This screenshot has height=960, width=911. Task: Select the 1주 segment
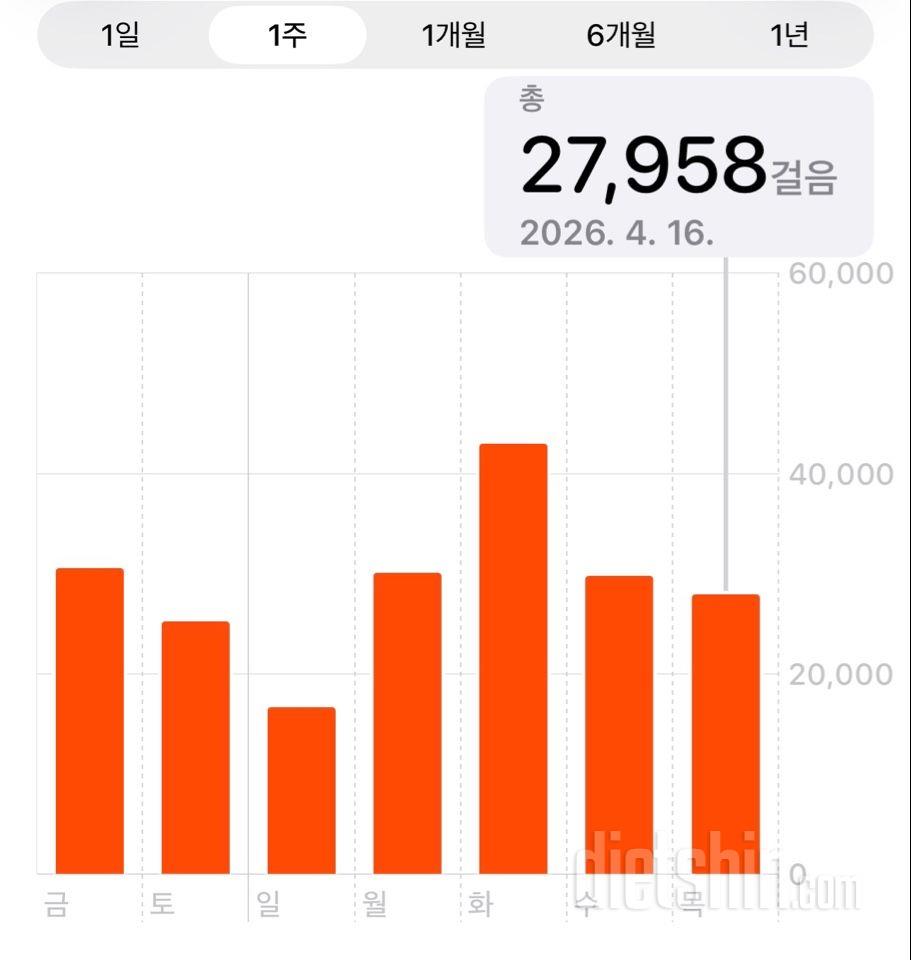click(288, 36)
